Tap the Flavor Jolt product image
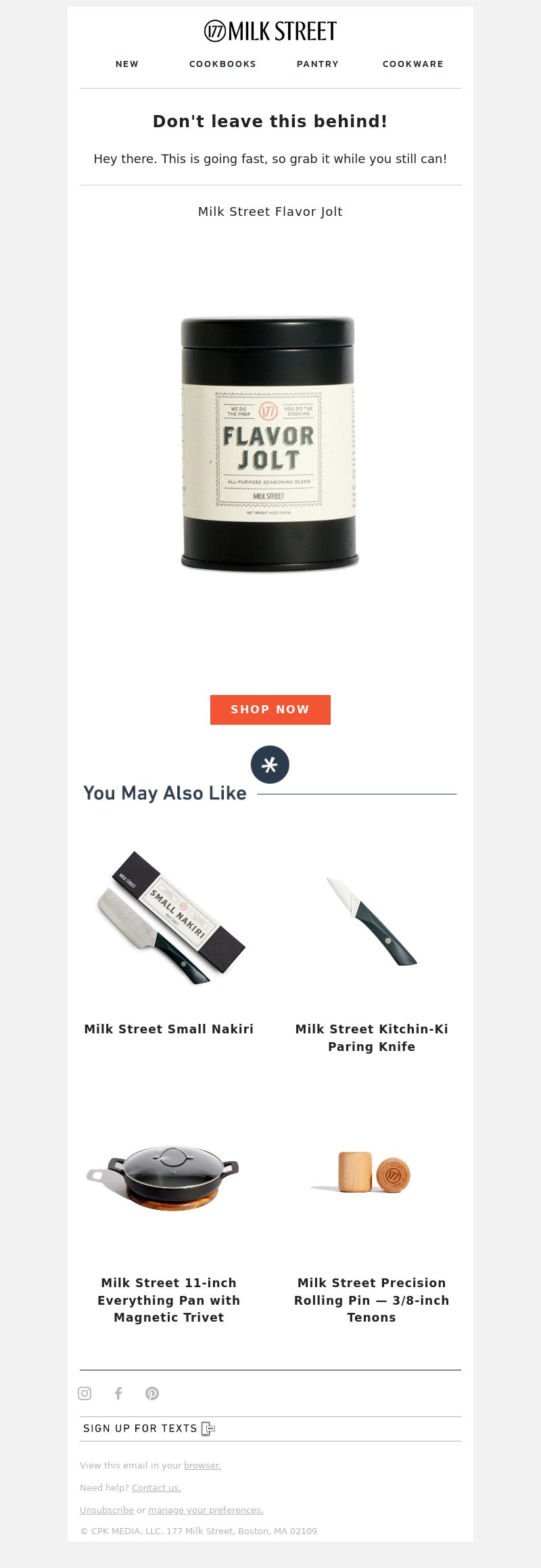Image resolution: width=541 pixels, height=1568 pixels. (268, 444)
